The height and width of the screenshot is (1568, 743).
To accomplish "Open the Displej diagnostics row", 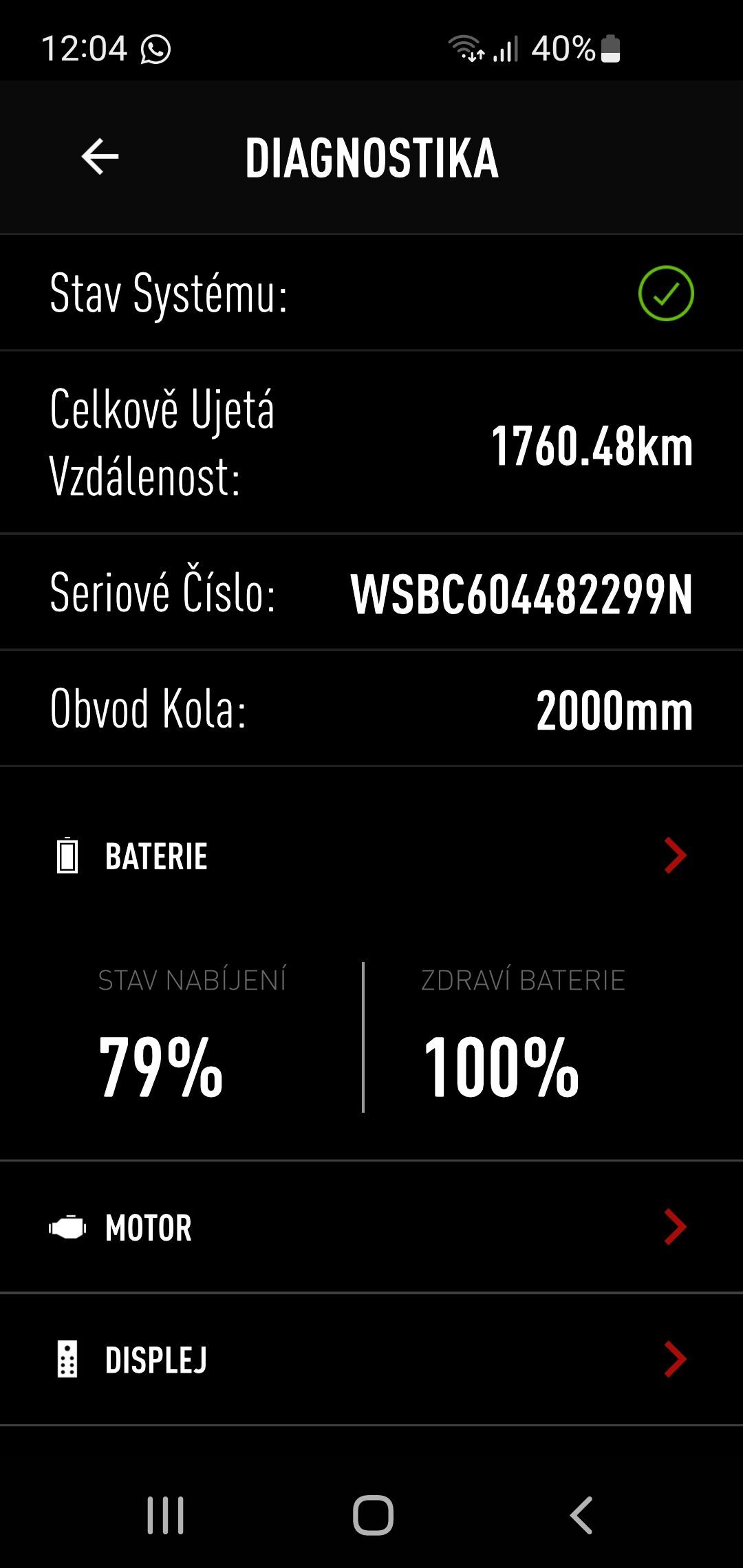I will click(x=371, y=1360).
